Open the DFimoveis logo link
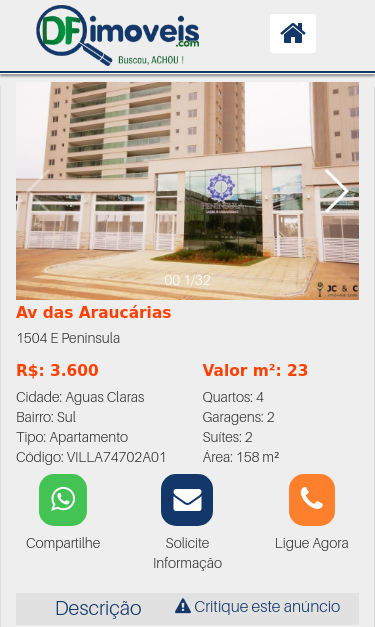The width and height of the screenshot is (375, 627). [x=118, y=35]
